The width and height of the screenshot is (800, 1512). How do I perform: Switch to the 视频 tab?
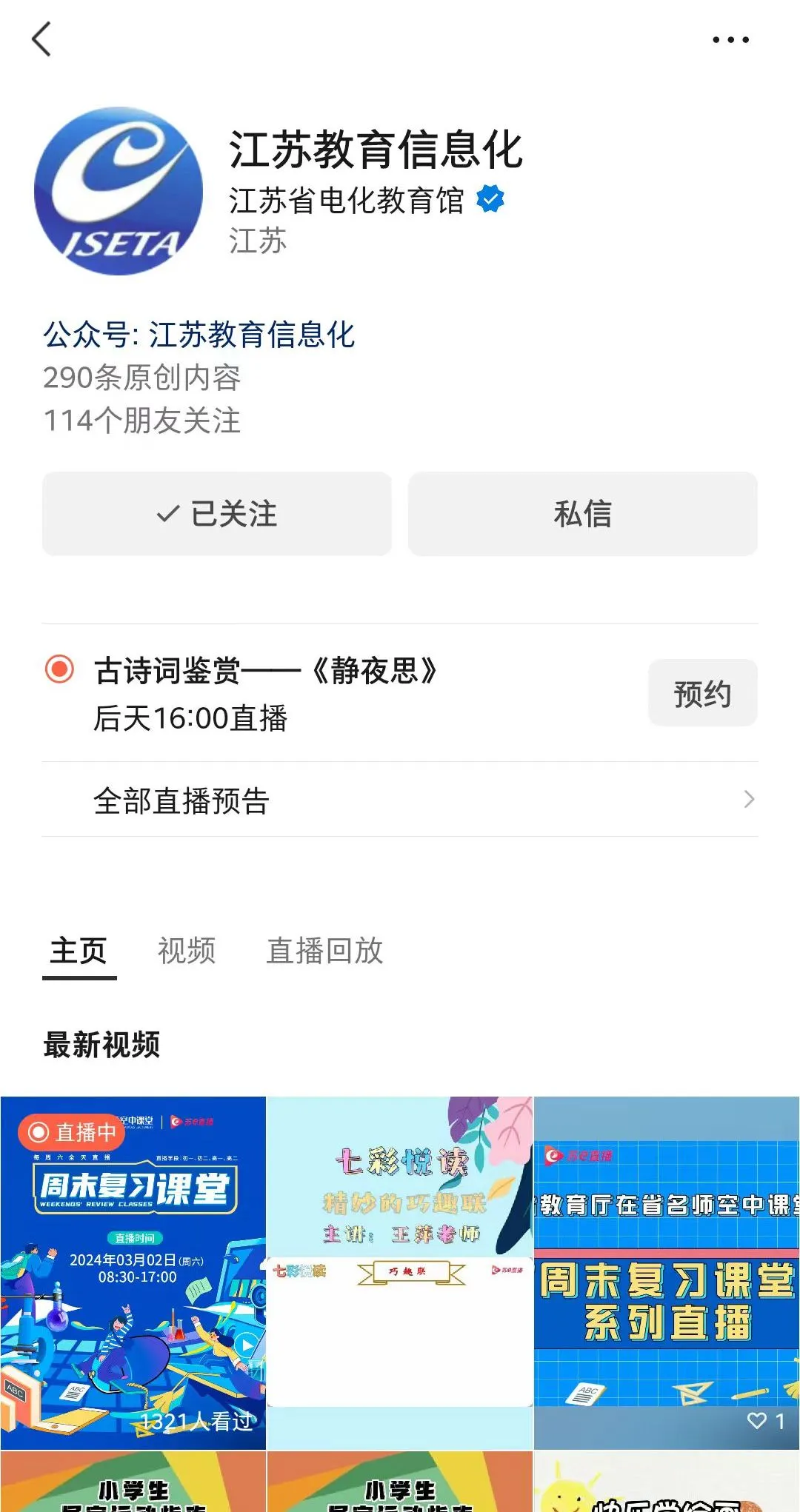point(187,951)
